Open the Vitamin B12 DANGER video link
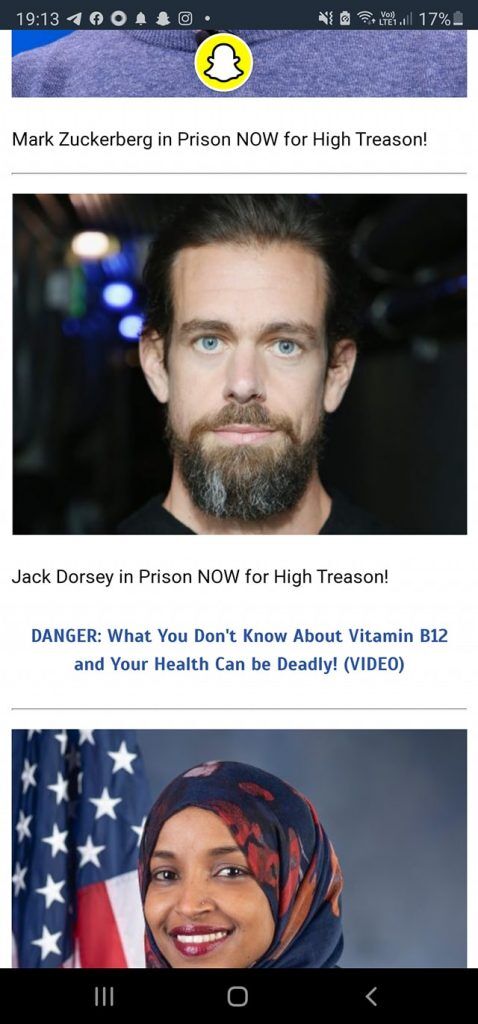Screen dimensions: 478x1024 pyautogui.click(x=239, y=650)
